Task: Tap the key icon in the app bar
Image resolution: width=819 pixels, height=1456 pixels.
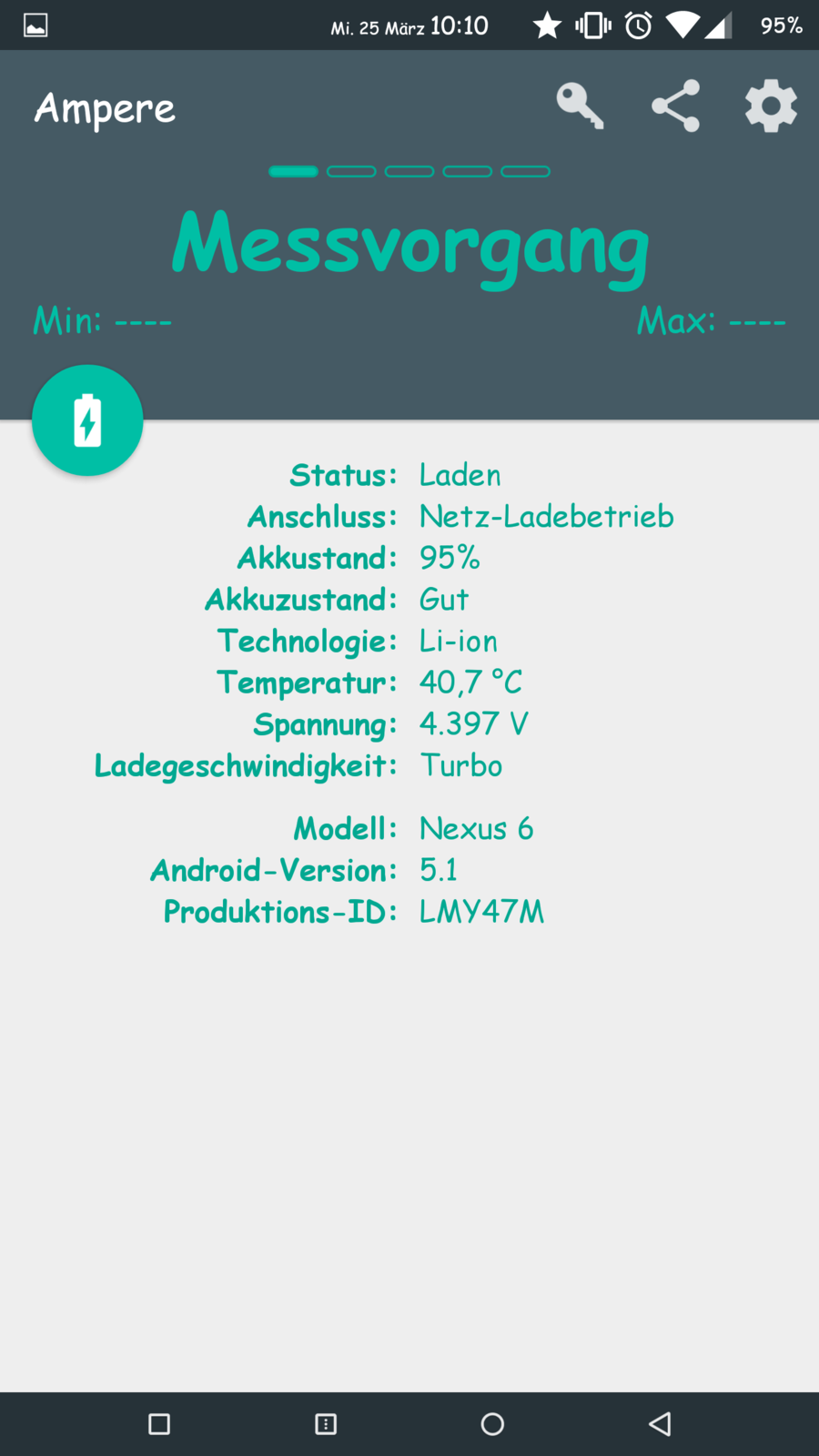Action: click(580, 106)
